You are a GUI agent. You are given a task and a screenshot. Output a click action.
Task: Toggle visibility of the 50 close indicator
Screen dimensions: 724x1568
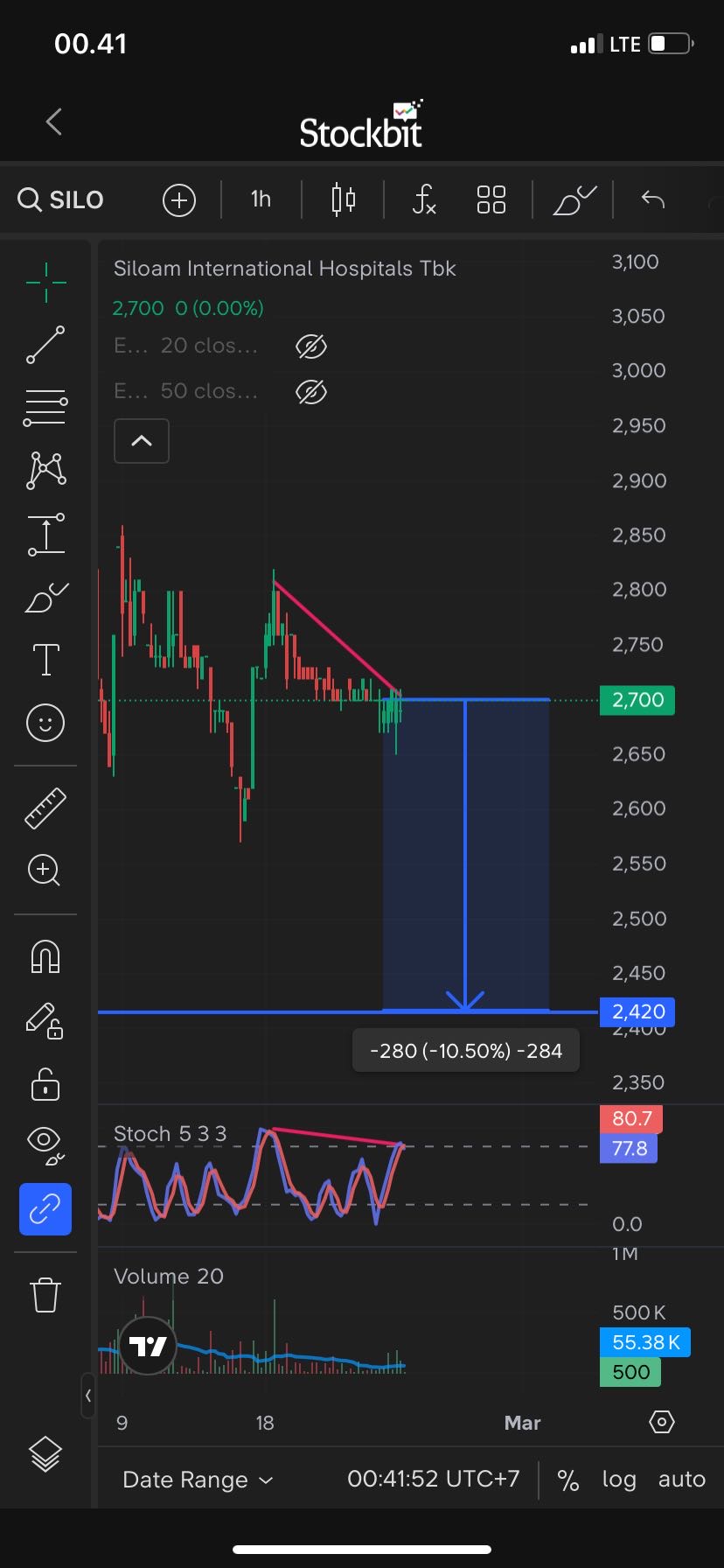(x=310, y=391)
